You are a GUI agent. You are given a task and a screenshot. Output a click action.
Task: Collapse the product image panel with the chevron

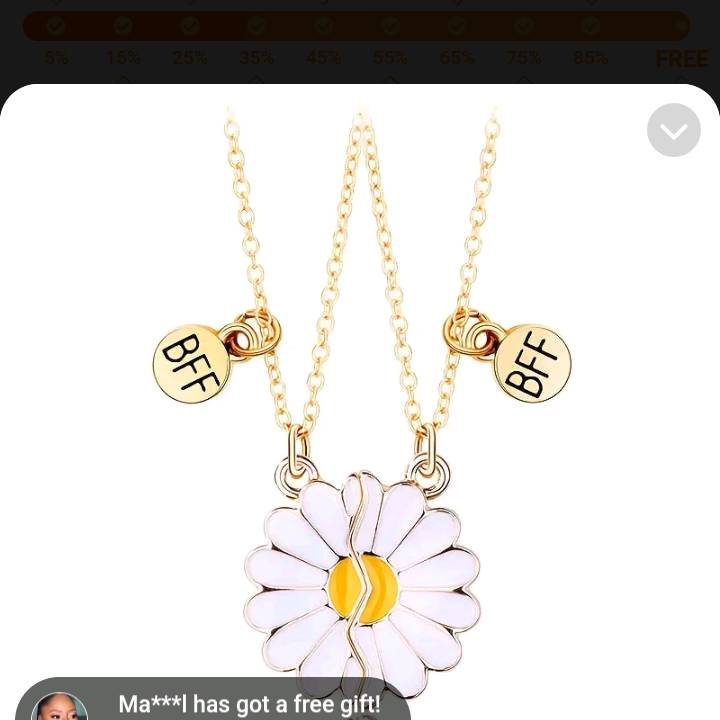(x=673, y=130)
